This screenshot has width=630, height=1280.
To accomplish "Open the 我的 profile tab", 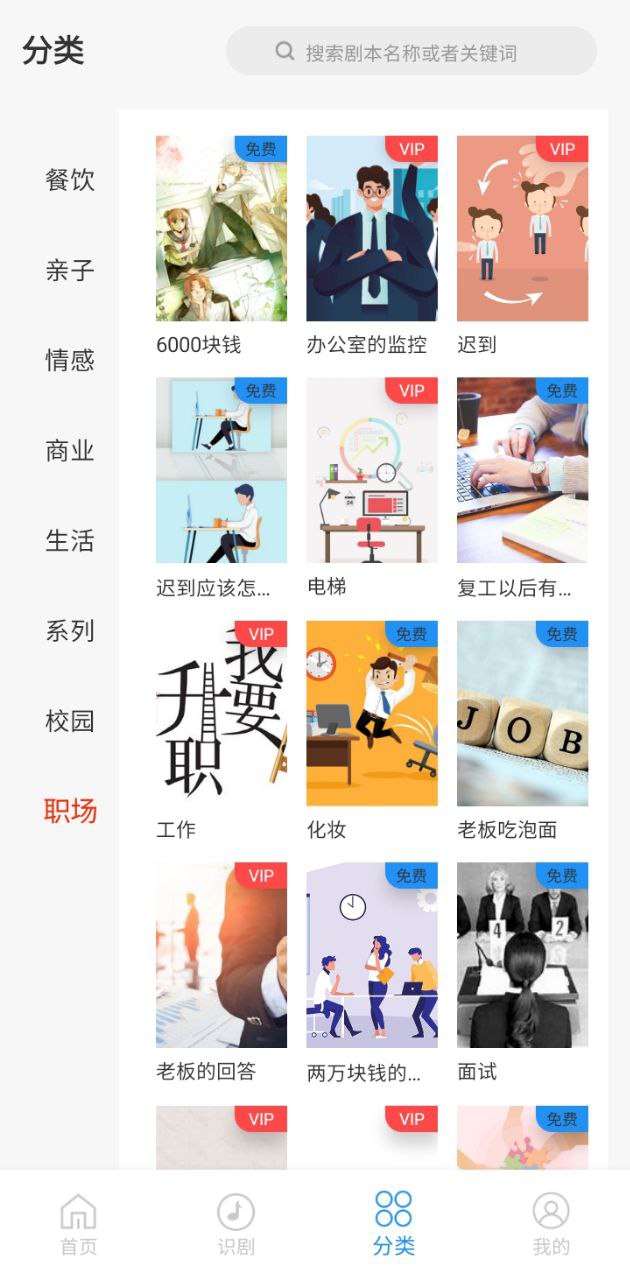I will click(x=551, y=1224).
